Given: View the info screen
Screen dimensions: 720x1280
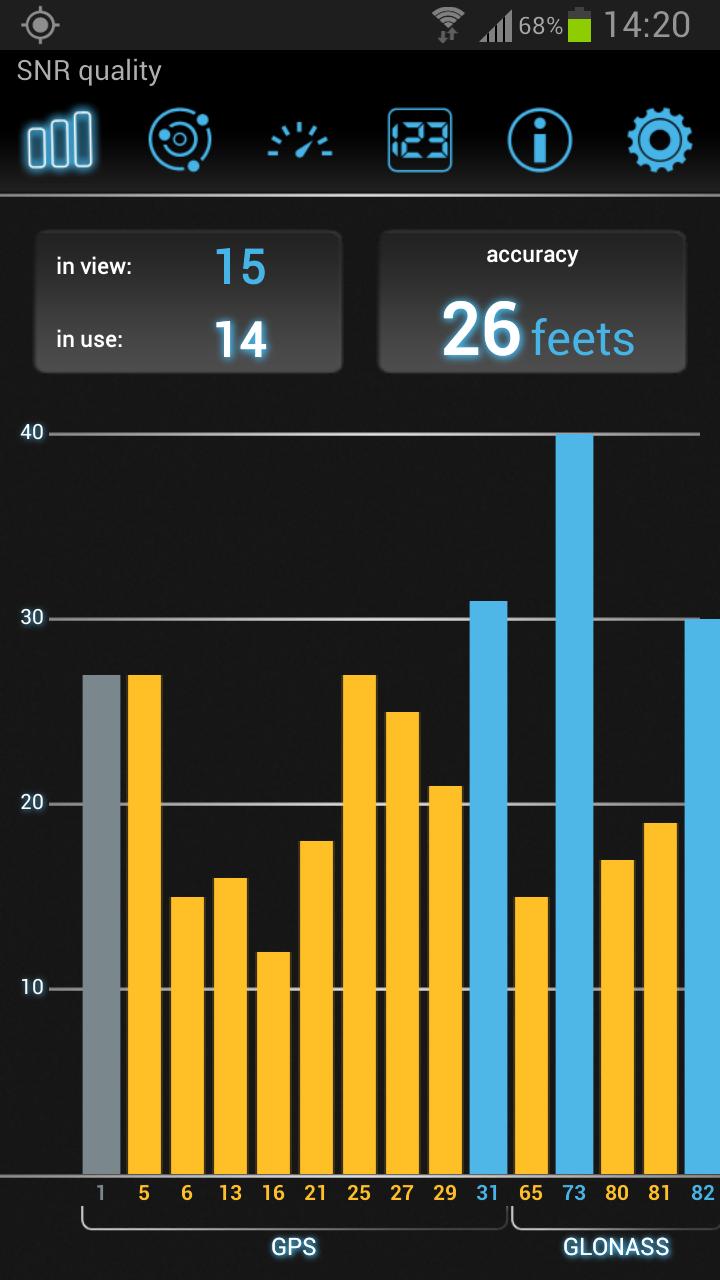Looking at the screenshot, I should point(540,141).
